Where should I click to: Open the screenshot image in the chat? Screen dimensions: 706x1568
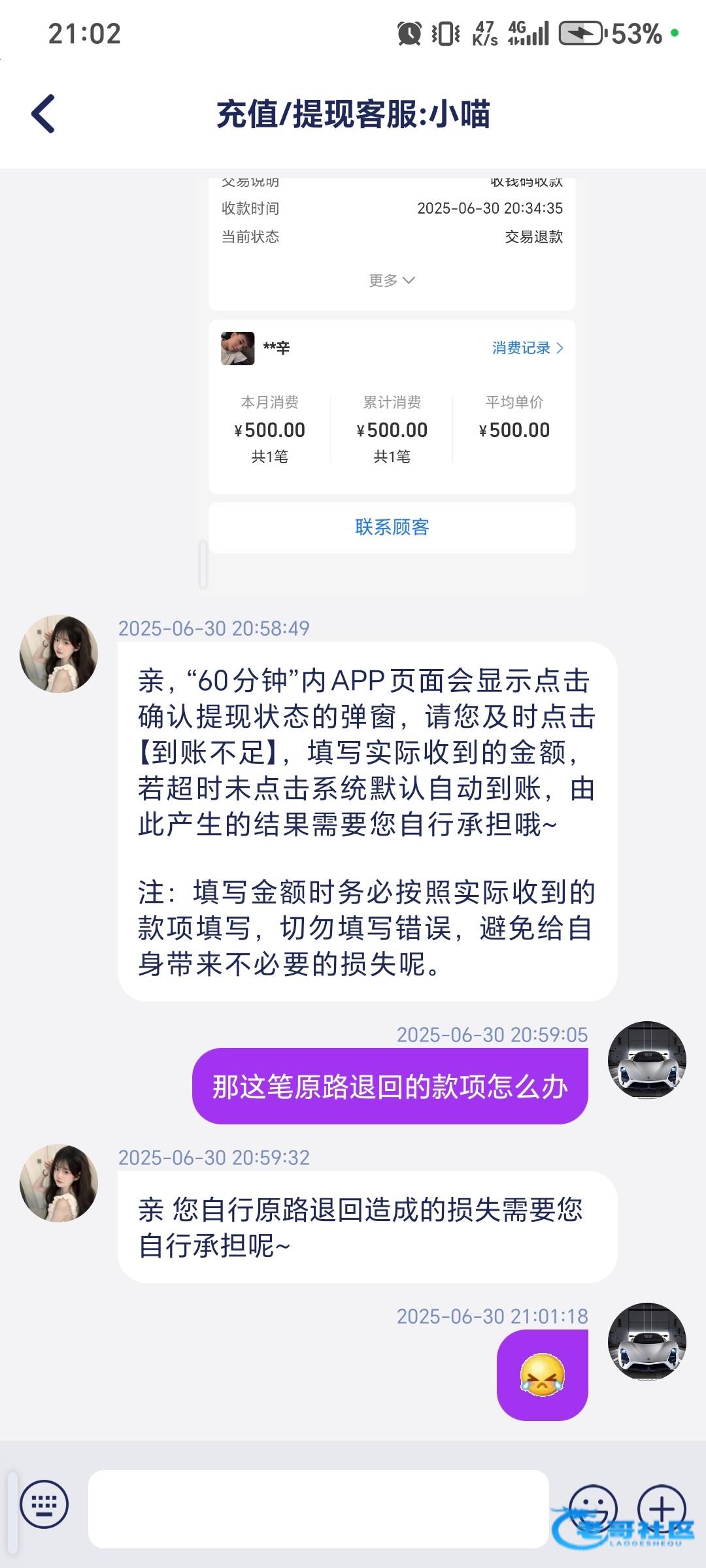(392, 382)
